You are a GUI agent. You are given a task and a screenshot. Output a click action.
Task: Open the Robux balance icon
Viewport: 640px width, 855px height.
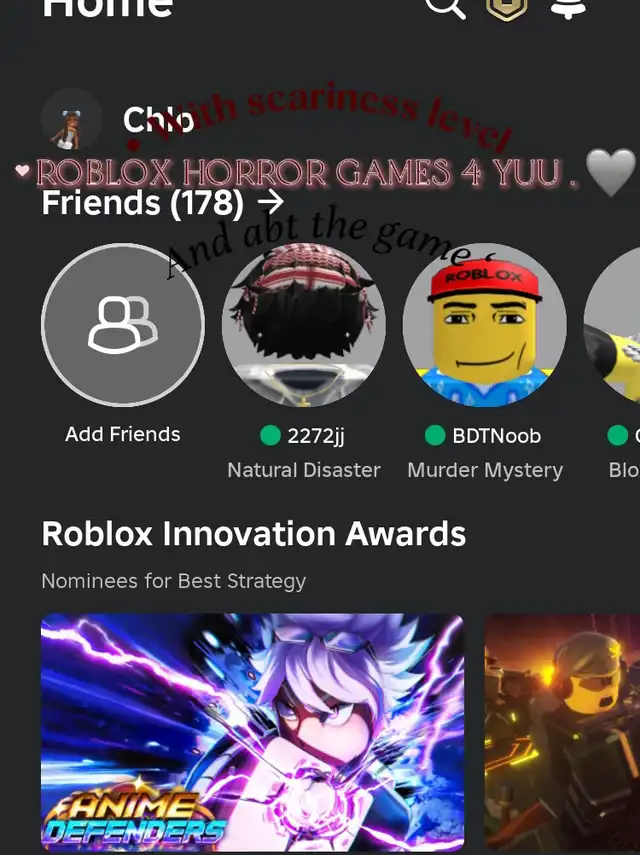pos(507,6)
